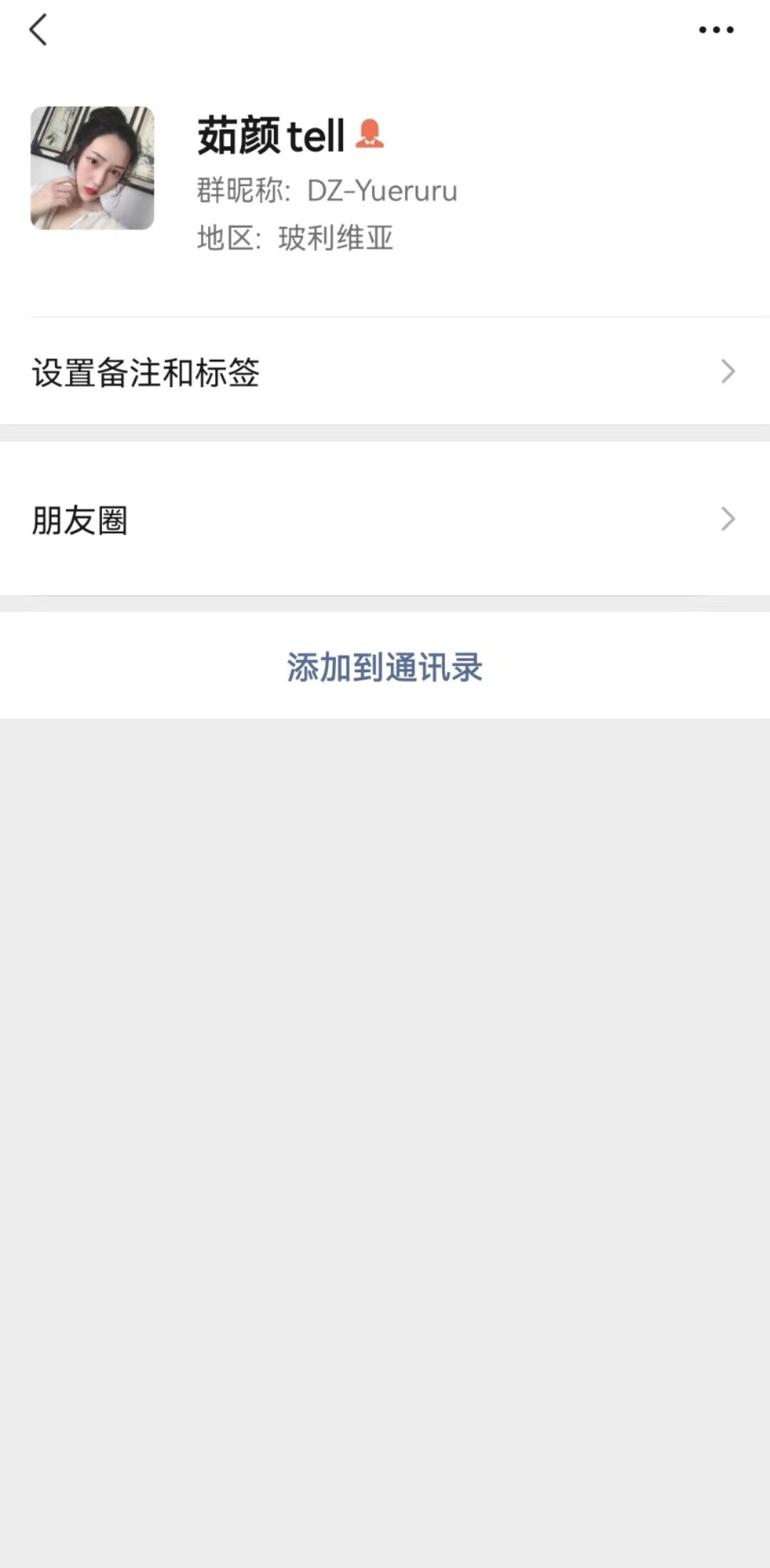Open 设置备注和标签 row
This screenshot has height=1568, width=770.
tap(385, 371)
